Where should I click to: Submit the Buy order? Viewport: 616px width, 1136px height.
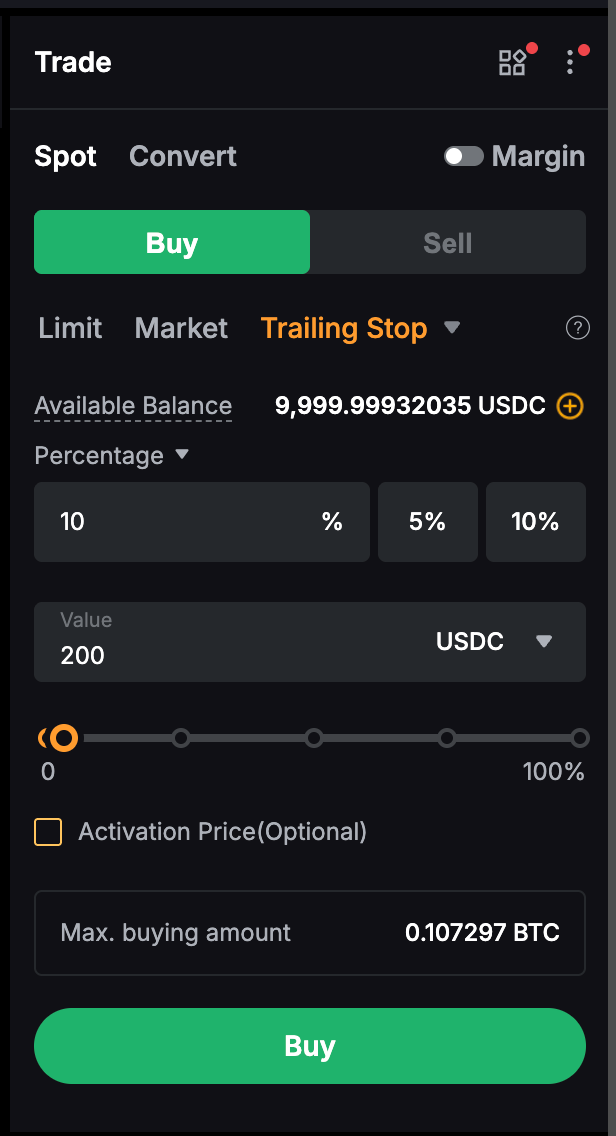(309, 1046)
